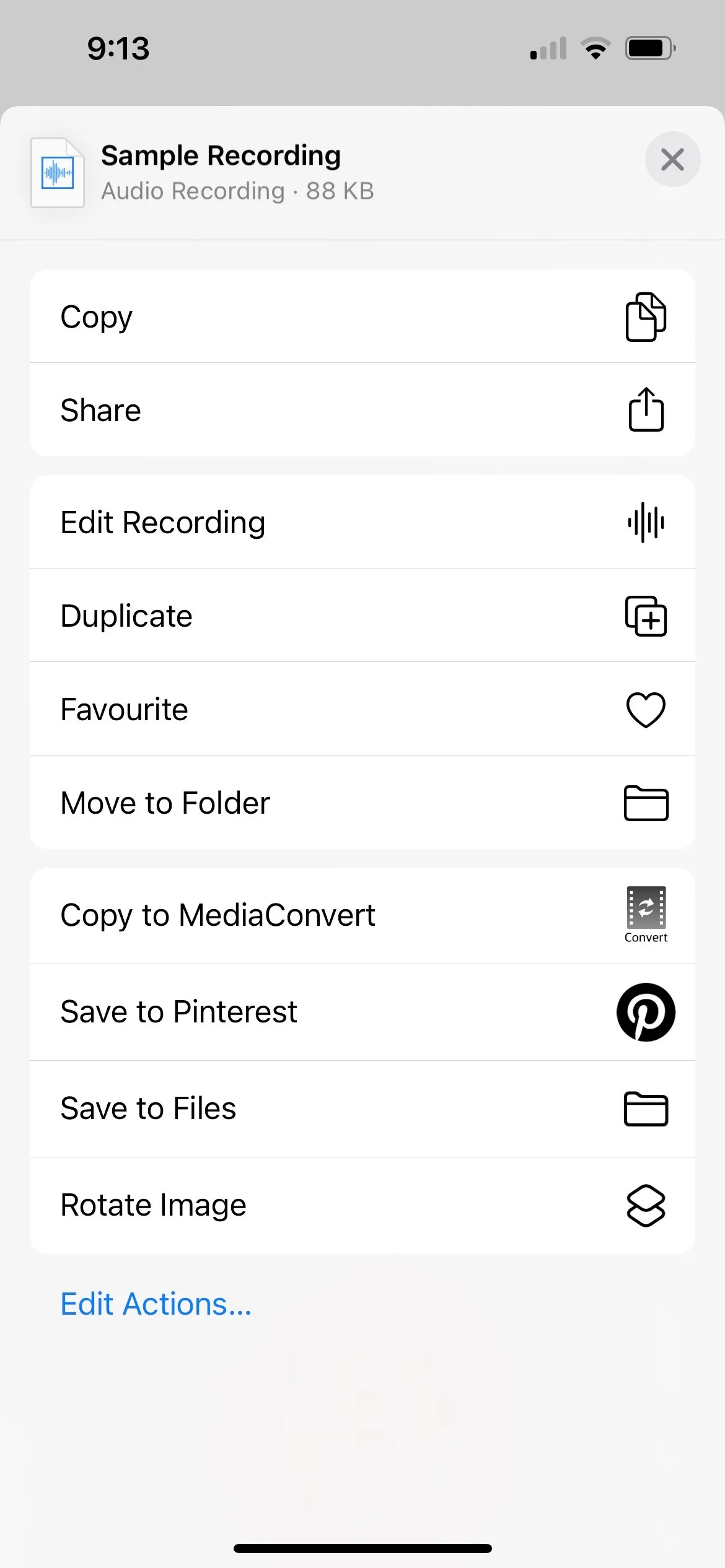Tap the Pinterest circular logo icon
The width and height of the screenshot is (725, 1568).
click(x=646, y=1012)
